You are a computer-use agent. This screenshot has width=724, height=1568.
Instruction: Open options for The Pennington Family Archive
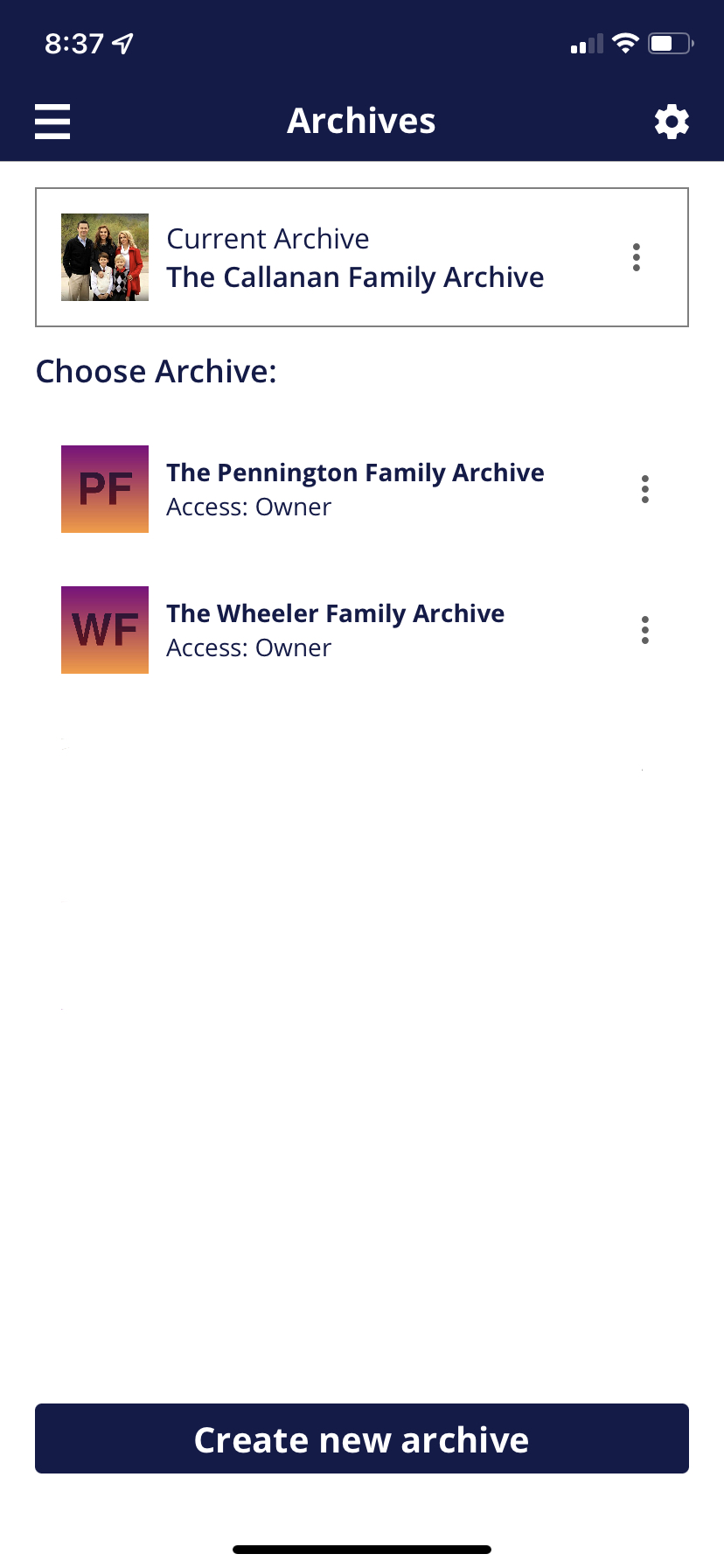tap(645, 489)
